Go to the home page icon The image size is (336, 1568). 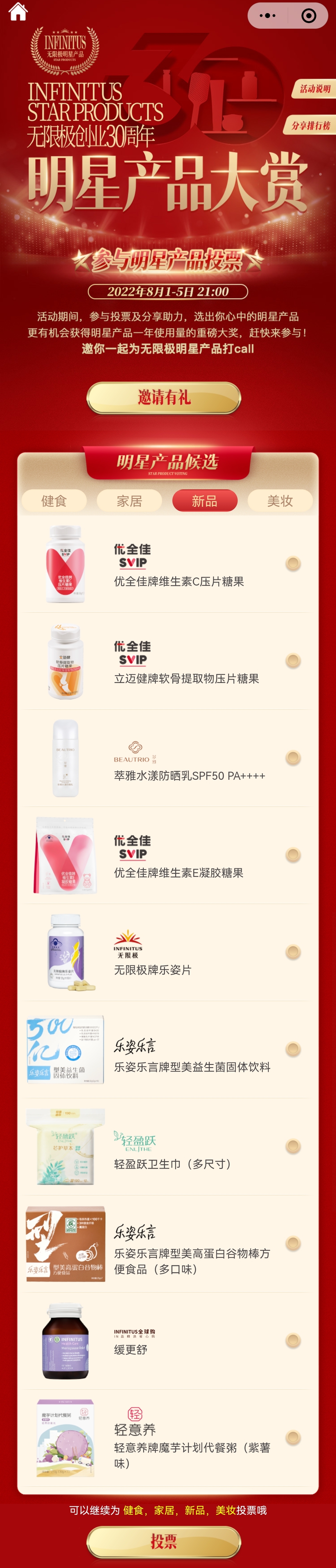18,12
